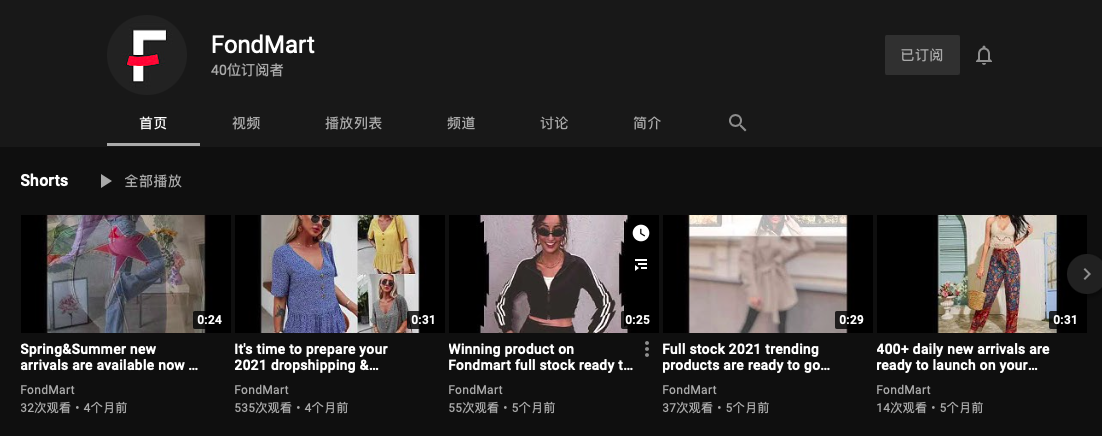Screen dimensions: 1102x436
Task: Open the FondMart channel avatar
Action: pyautogui.click(x=147, y=55)
